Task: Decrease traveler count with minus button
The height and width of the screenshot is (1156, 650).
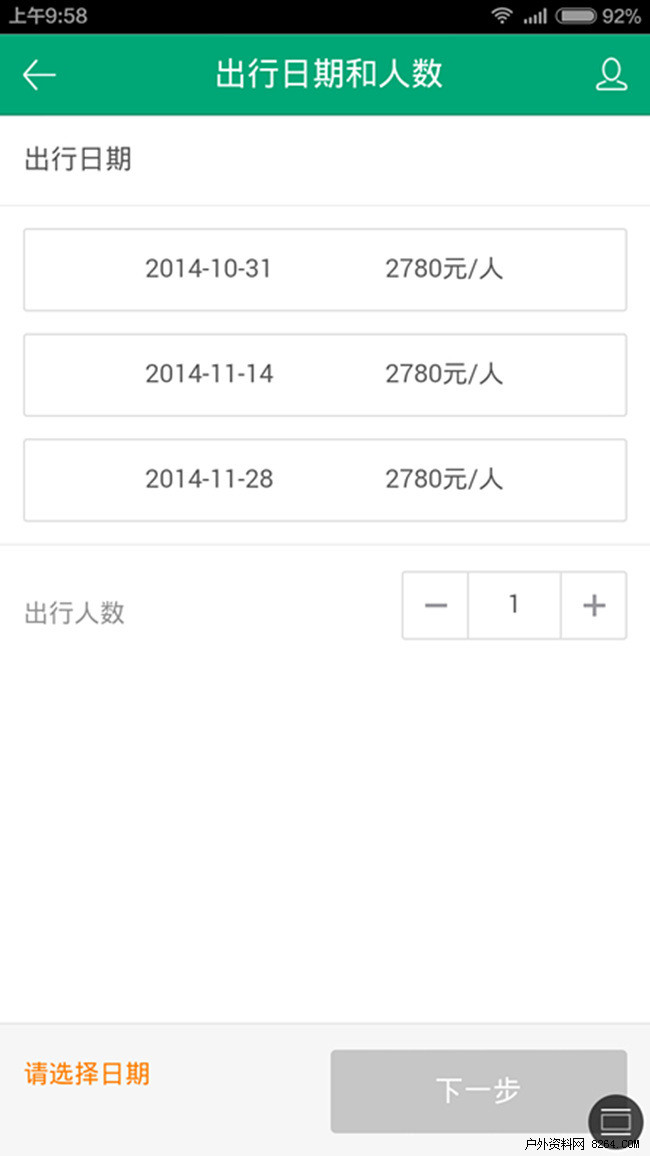Action: point(435,605)
